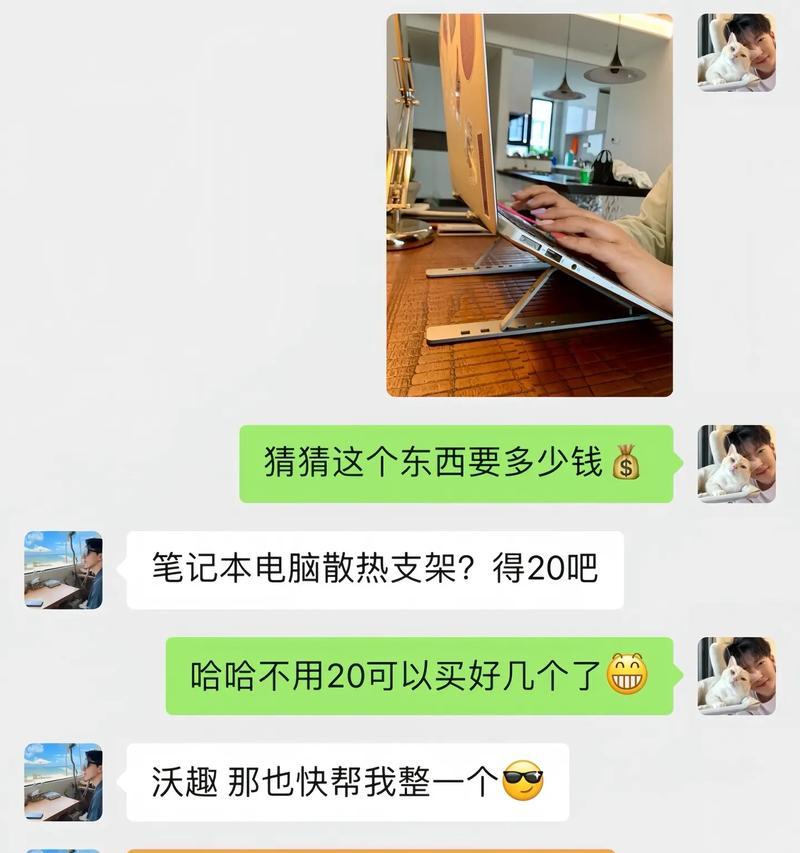800x853 pixels.
Task: Tap avatar beside "哈哈不用20可以买好几个了" message
Action: [x=736, y=676]
